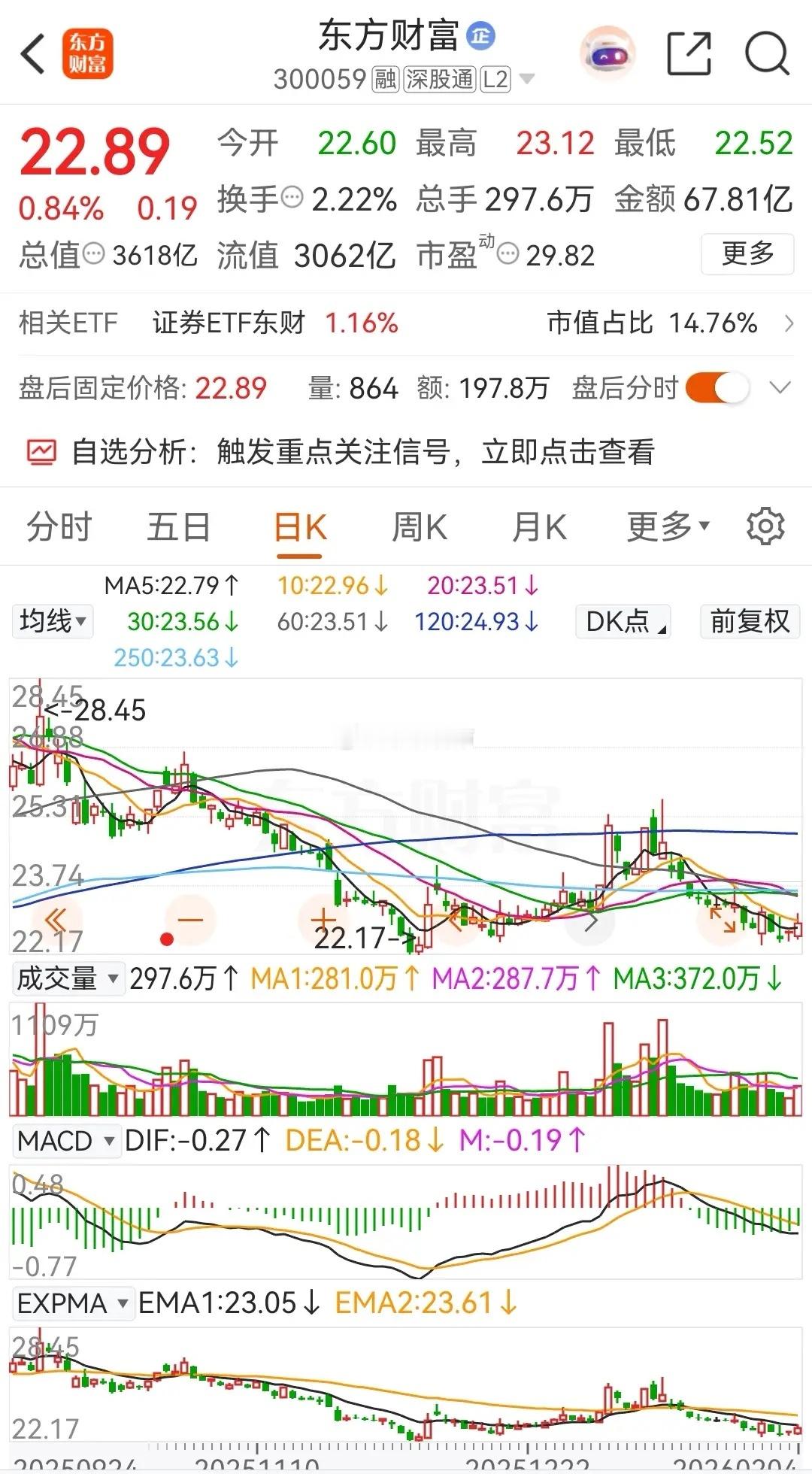Open the 更多 chart period dropdown
Viewport: 812px width, 1474px height.
[x=668, y=526]
